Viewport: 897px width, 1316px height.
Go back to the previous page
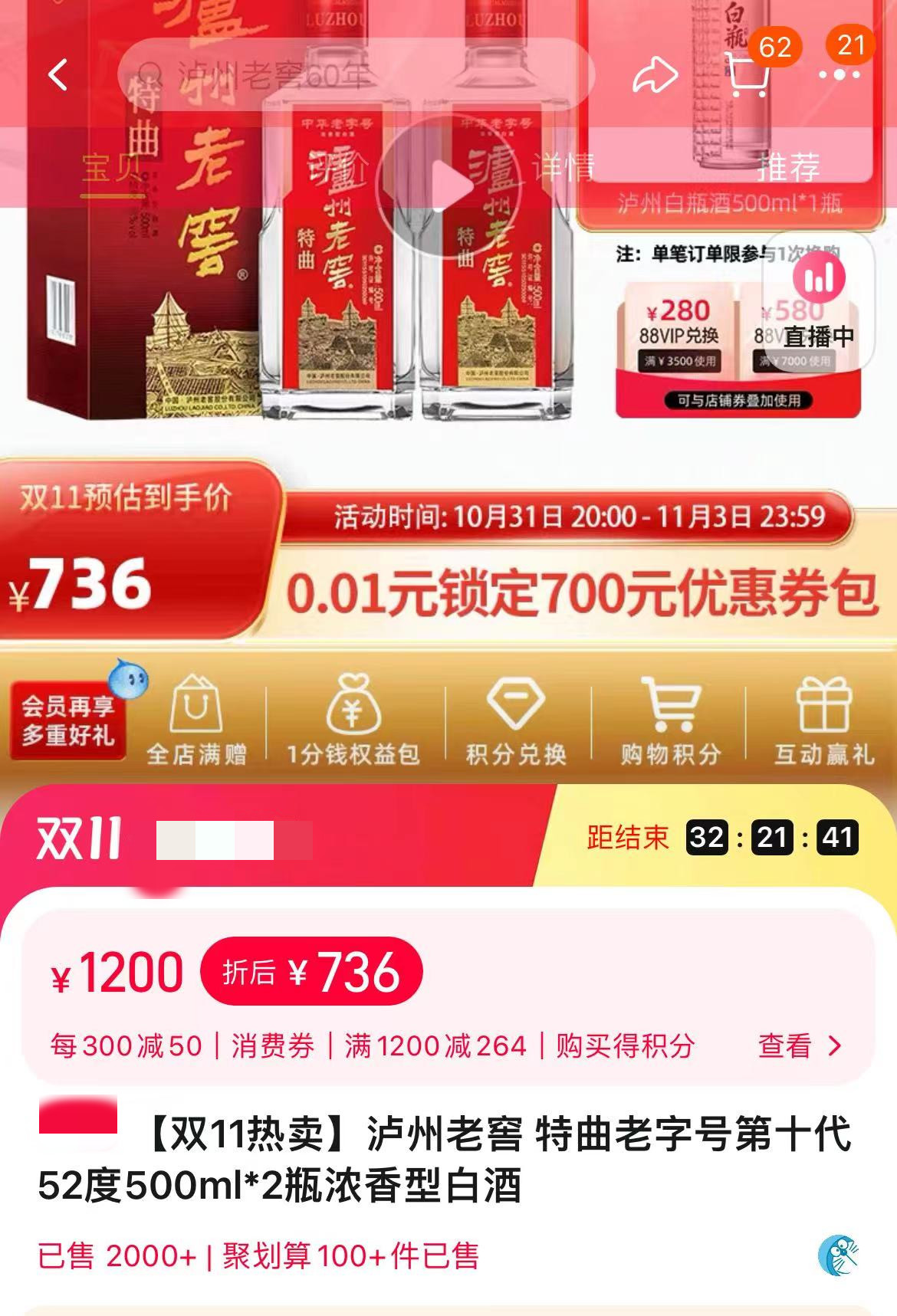pyautogui.click(x=58, y=75)
